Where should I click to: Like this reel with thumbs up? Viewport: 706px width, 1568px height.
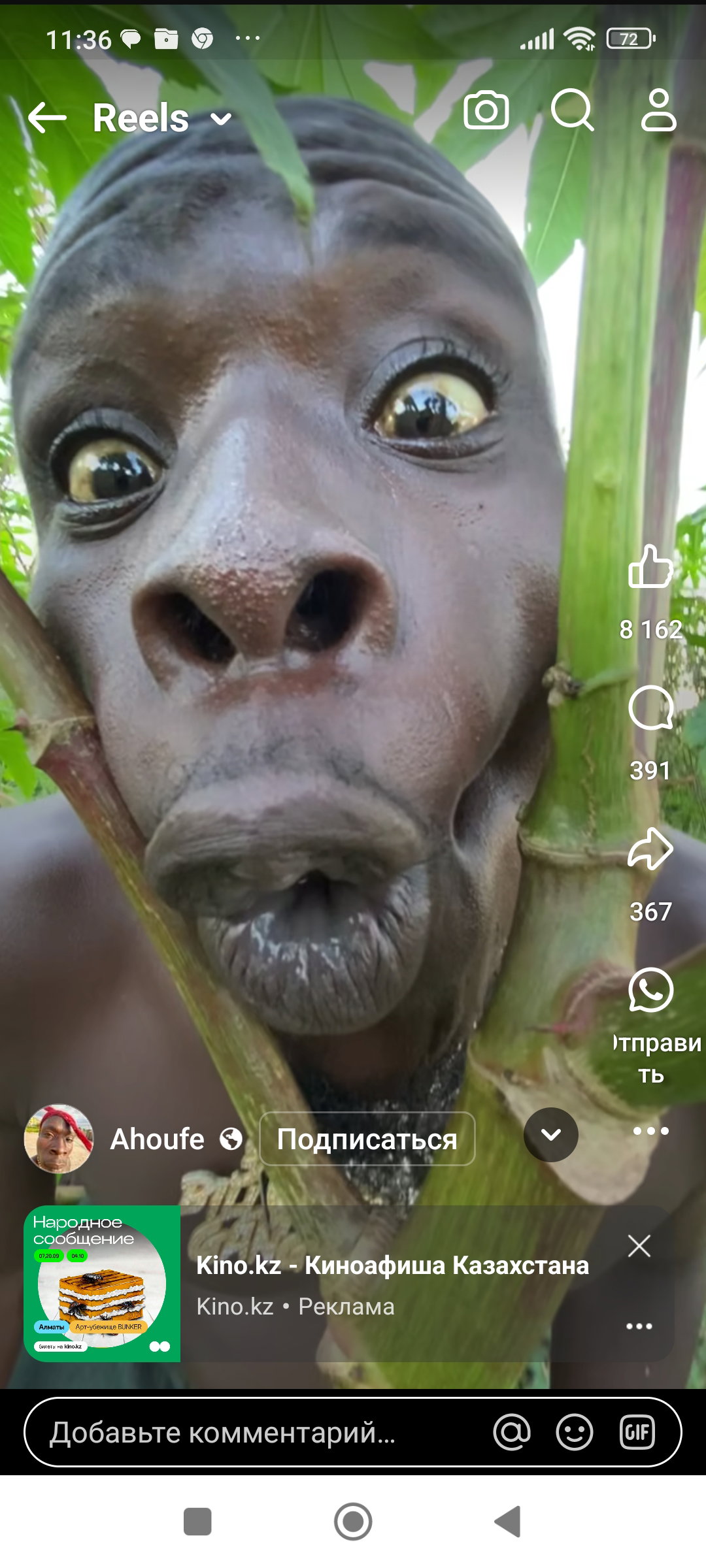pos(650,566)
